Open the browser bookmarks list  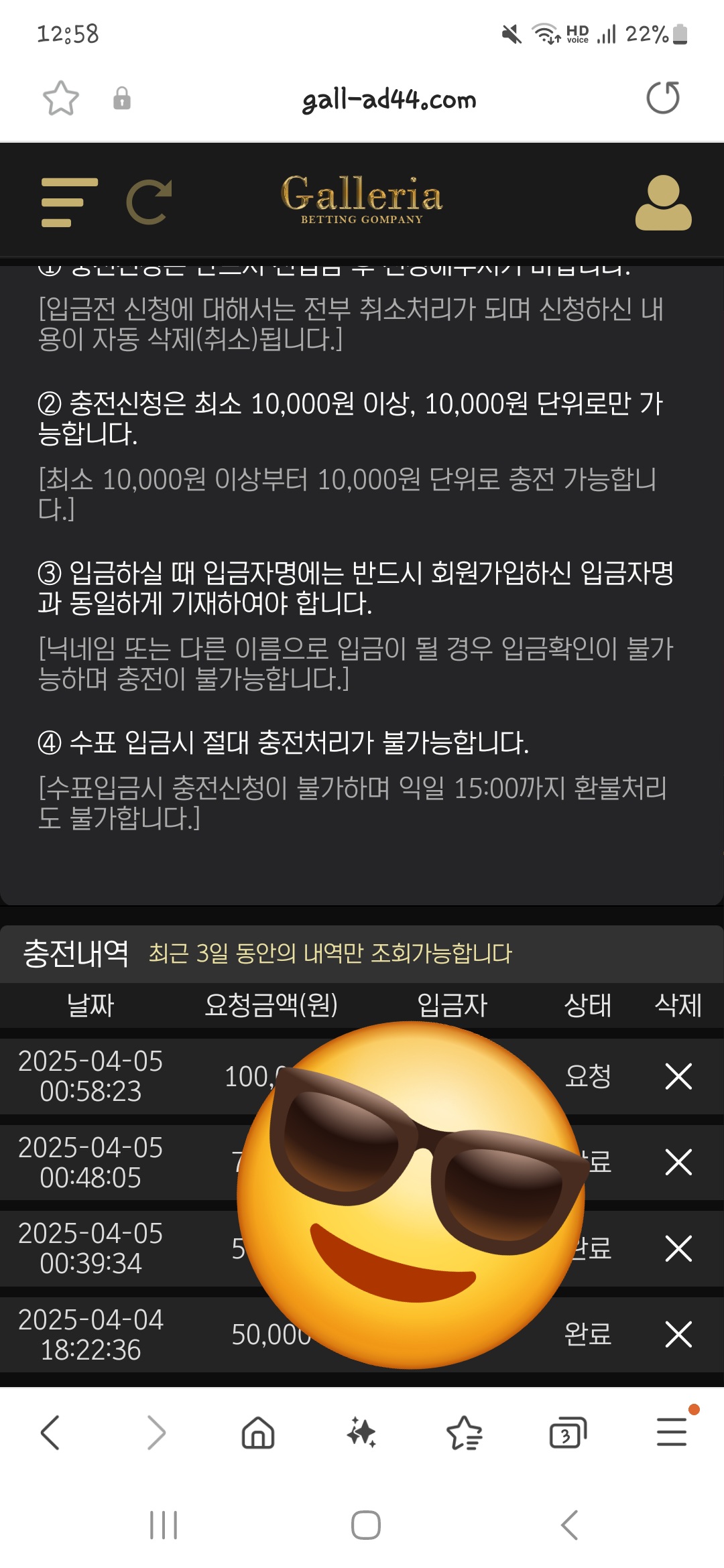pos(464,1433)
